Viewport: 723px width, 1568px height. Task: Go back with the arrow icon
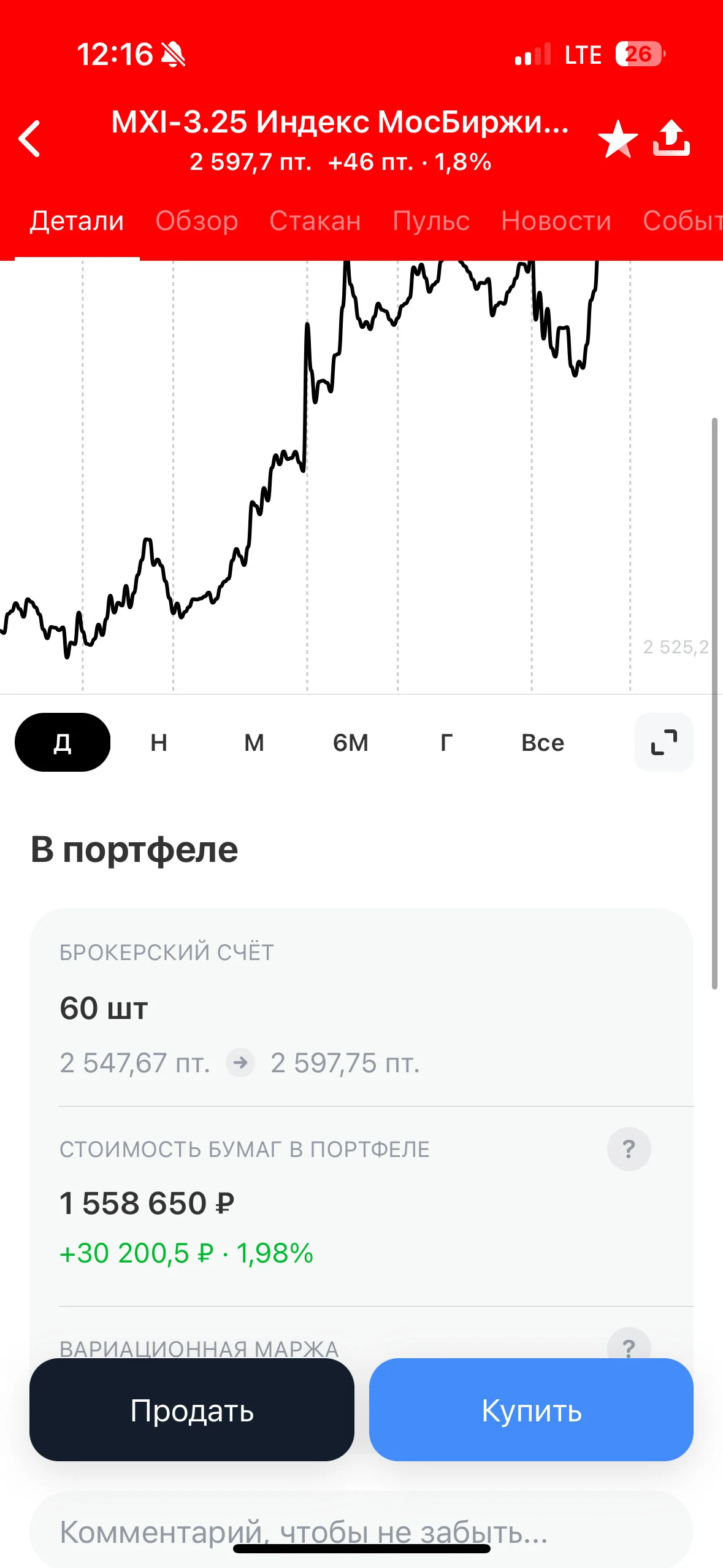(x=29, y=139)
